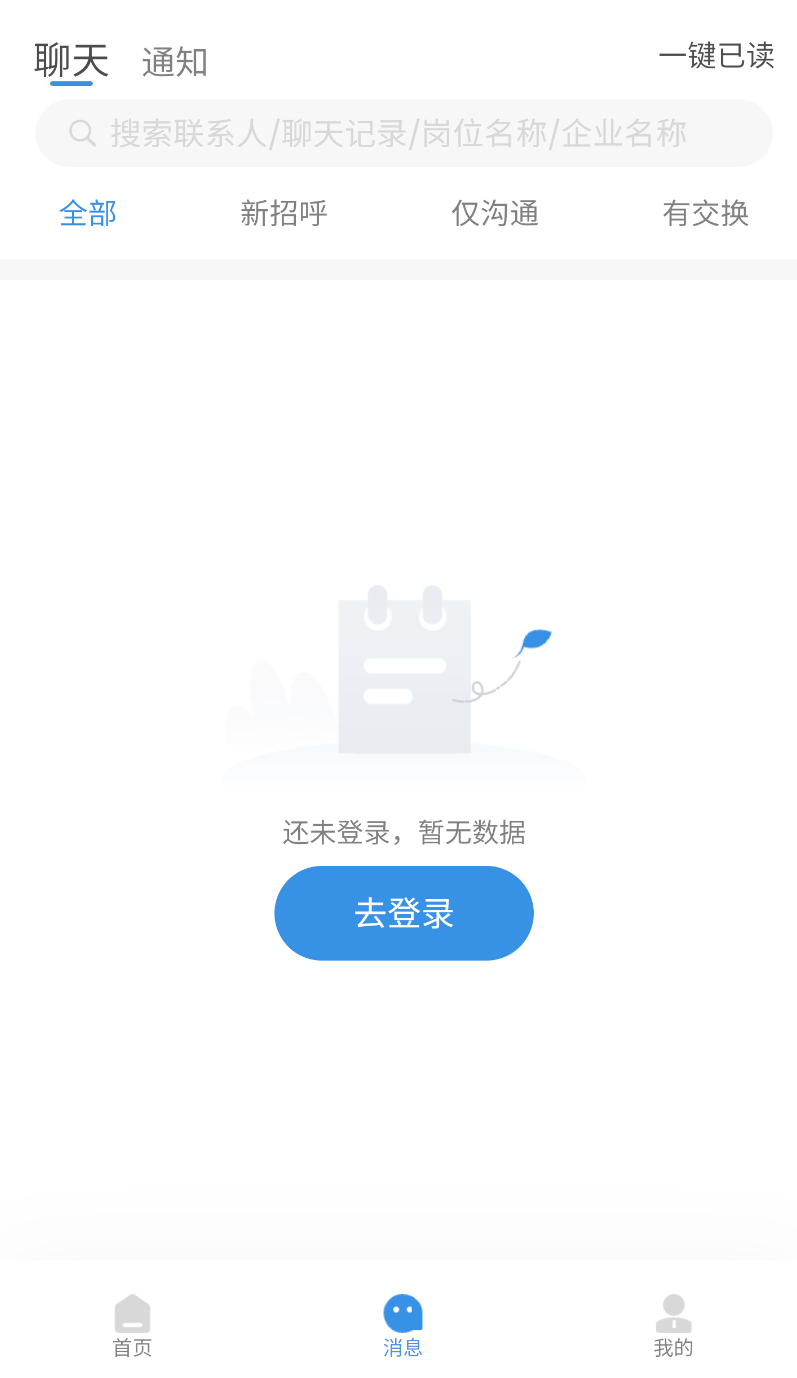The image size is (797, 1378).
Task: Open the 我的 profile tab
Action: [673, 1326]
